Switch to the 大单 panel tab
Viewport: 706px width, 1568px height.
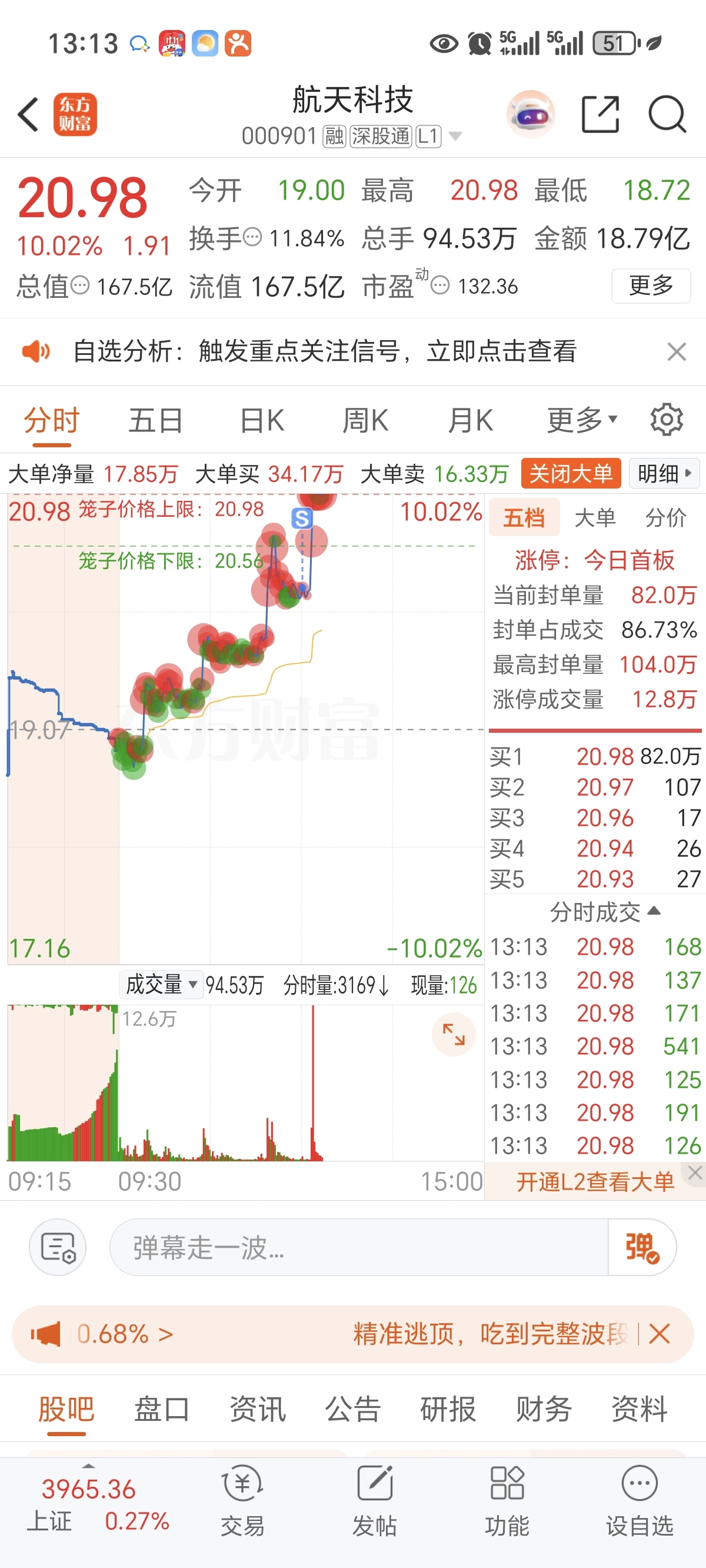point(595,518)
